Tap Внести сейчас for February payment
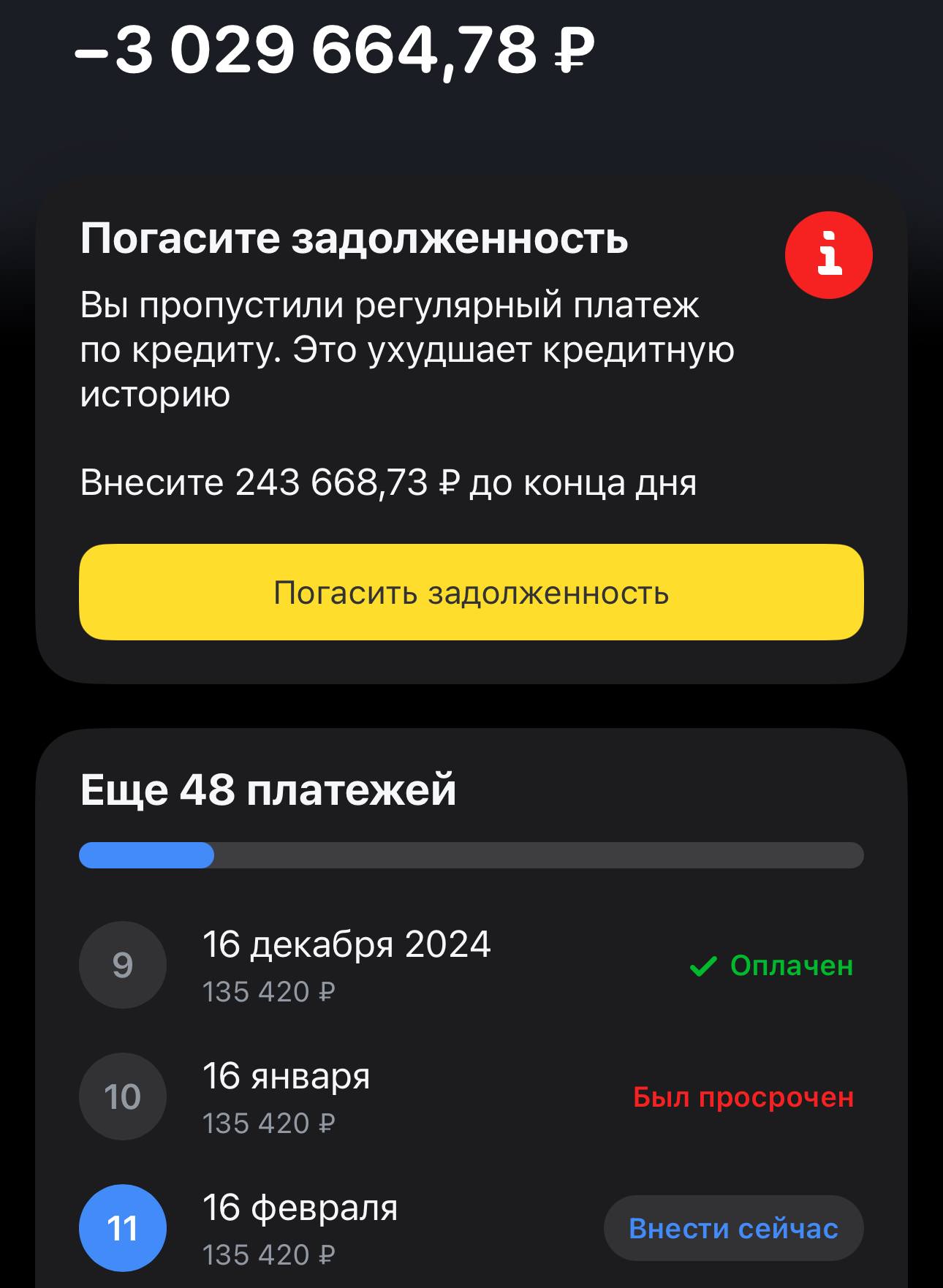943x1288 pixels. pyautogui.click(x=732, y=1228)
